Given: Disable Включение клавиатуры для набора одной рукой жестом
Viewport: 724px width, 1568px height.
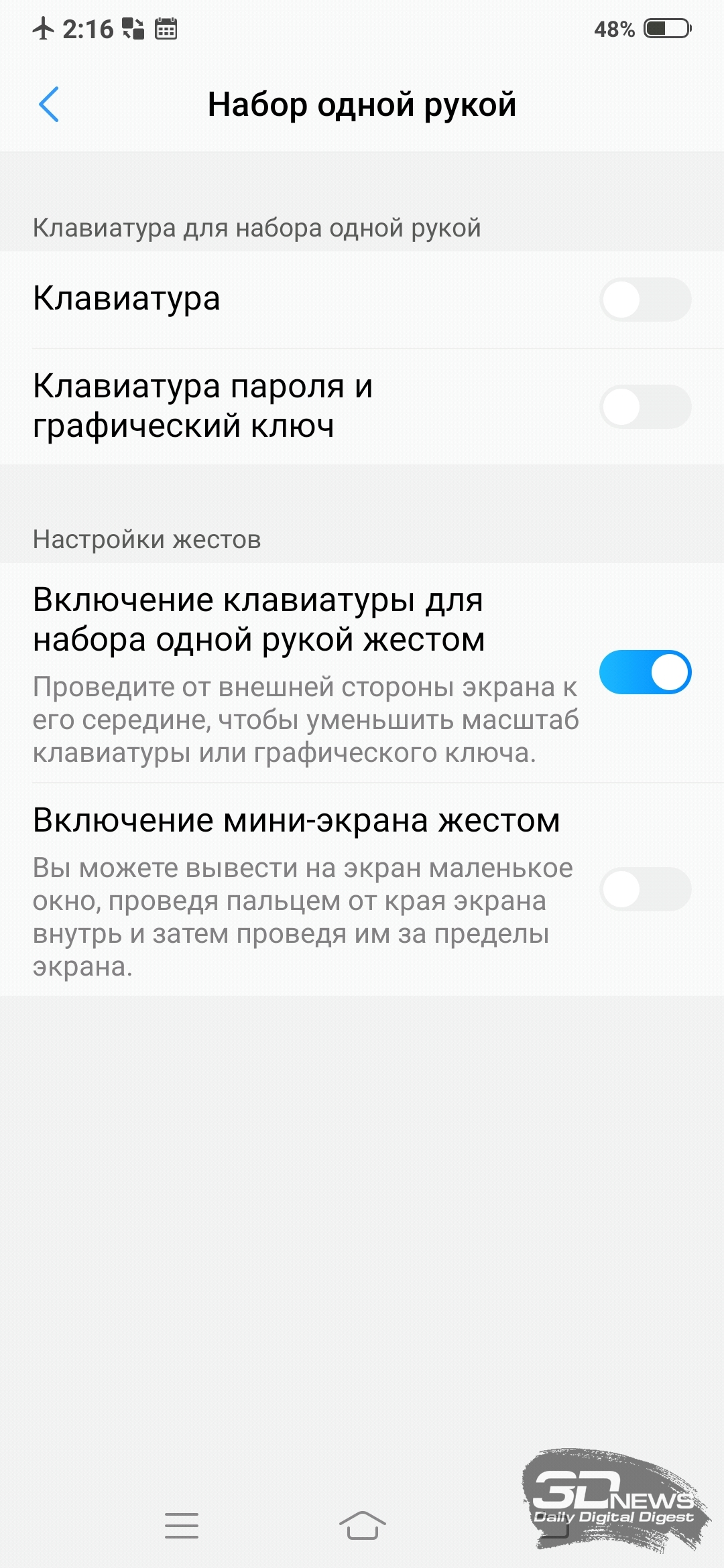Looking at the screenshot, I should [645, 672].
